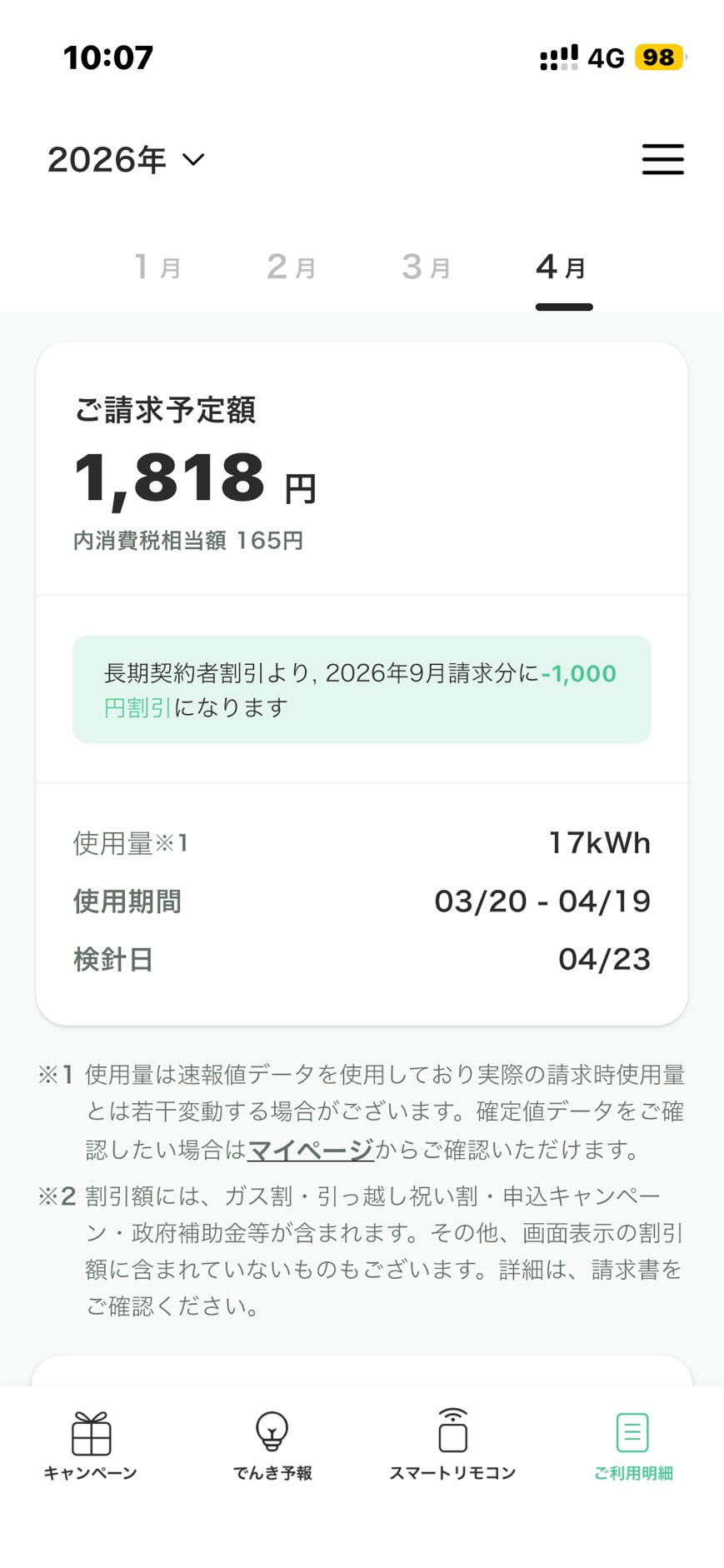Image resolution: width=724 pixels, height=1568 pixels.
Task: Open the でんき予報 tab
Action: pos(272,1446)
